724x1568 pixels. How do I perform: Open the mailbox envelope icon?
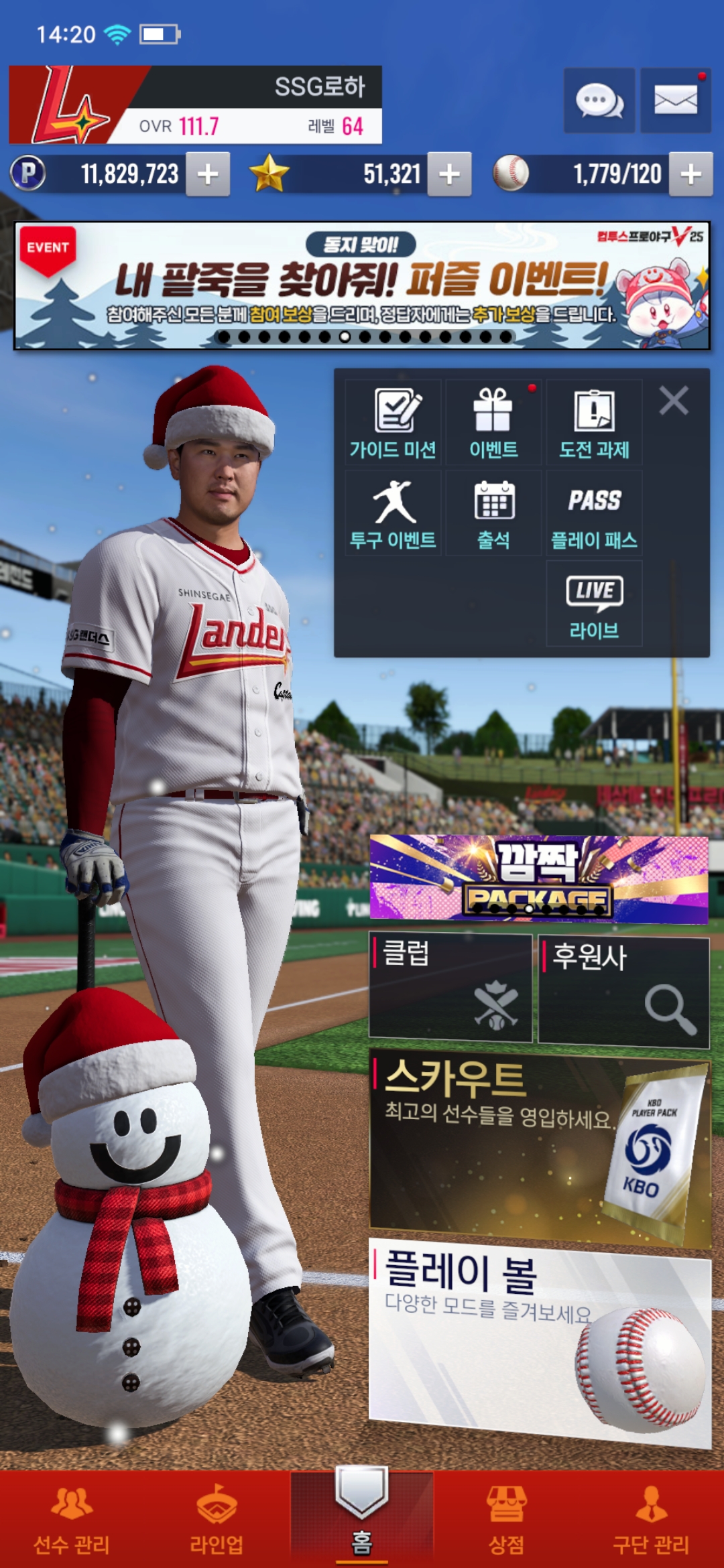tap(675, 101)
